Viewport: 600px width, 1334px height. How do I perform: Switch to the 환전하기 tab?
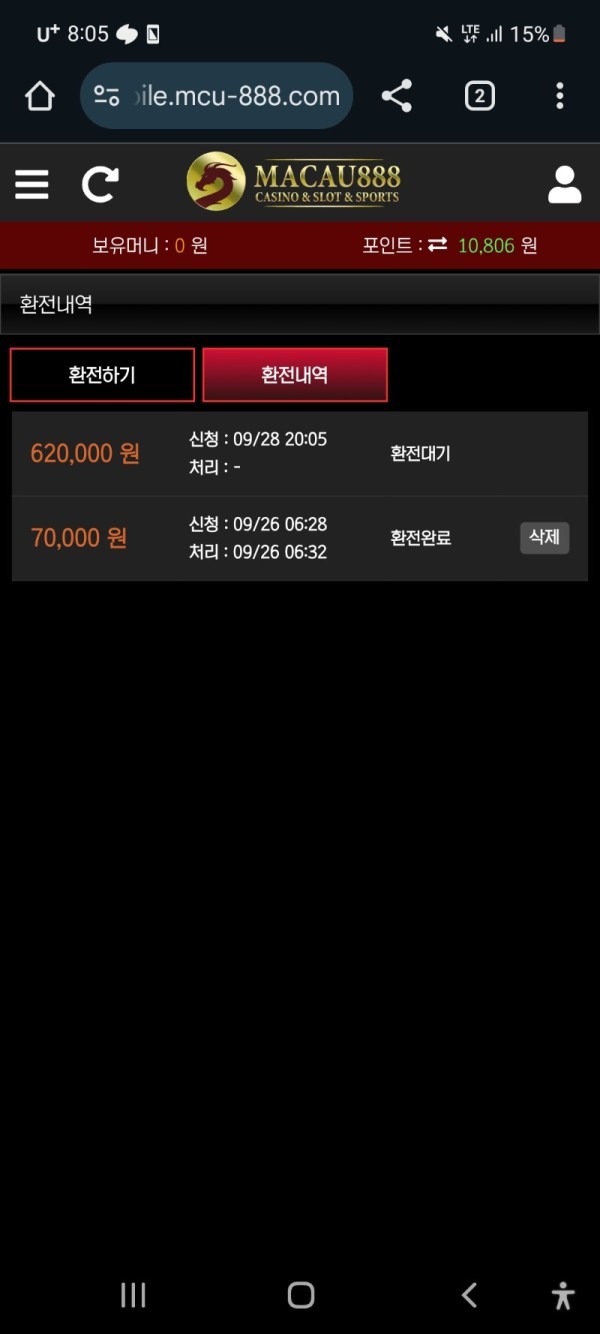102,375
